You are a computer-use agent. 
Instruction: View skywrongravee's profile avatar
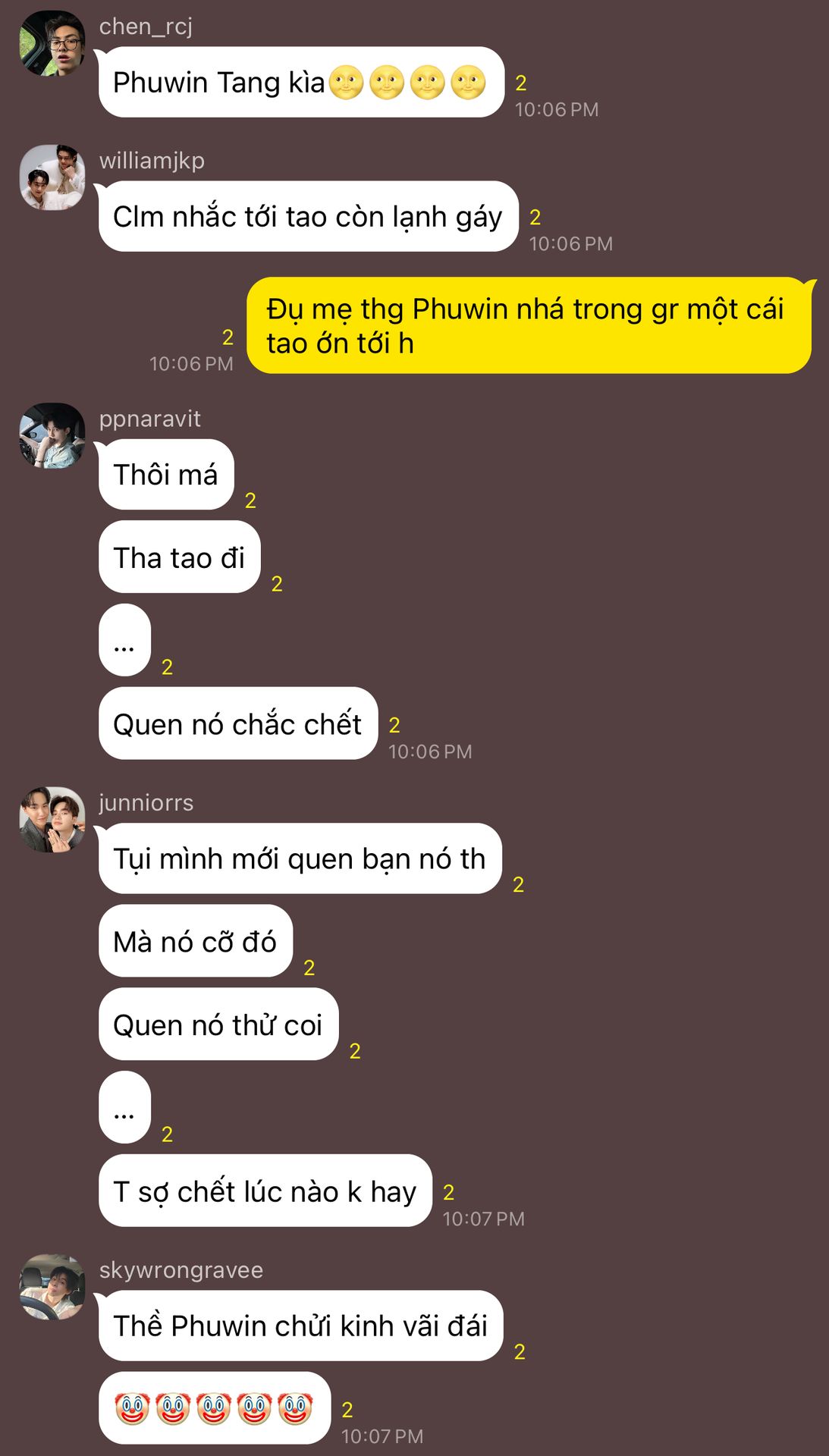(x=52, y=1287)
